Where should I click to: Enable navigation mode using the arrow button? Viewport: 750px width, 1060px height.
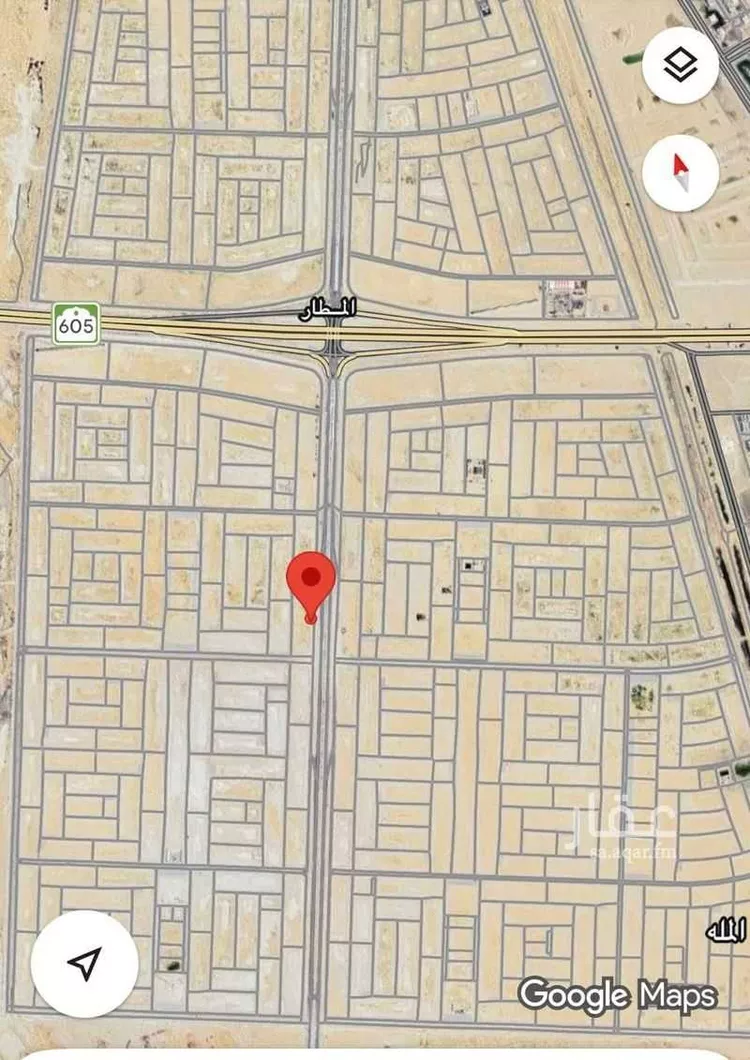click(x=84, y=964)
